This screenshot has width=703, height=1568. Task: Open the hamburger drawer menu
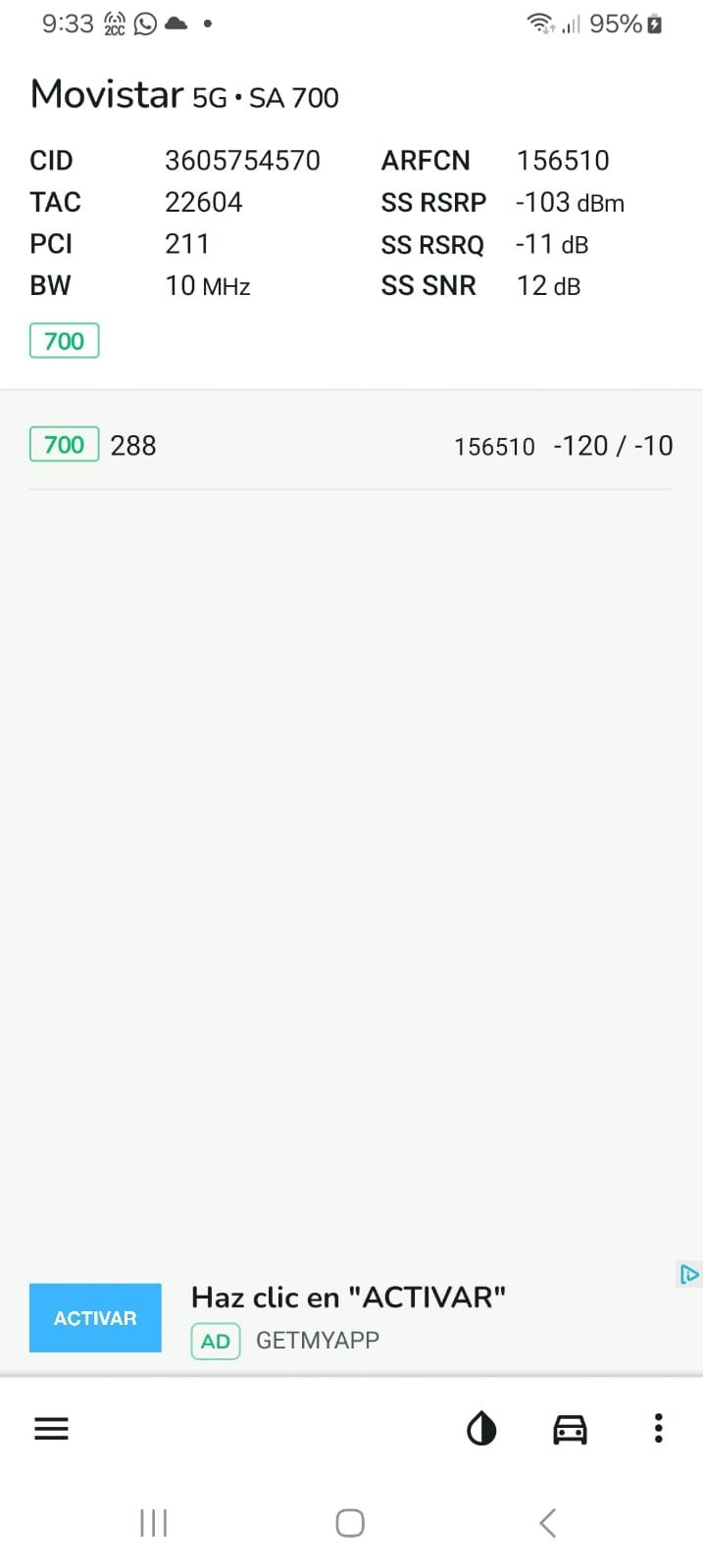51,1429
